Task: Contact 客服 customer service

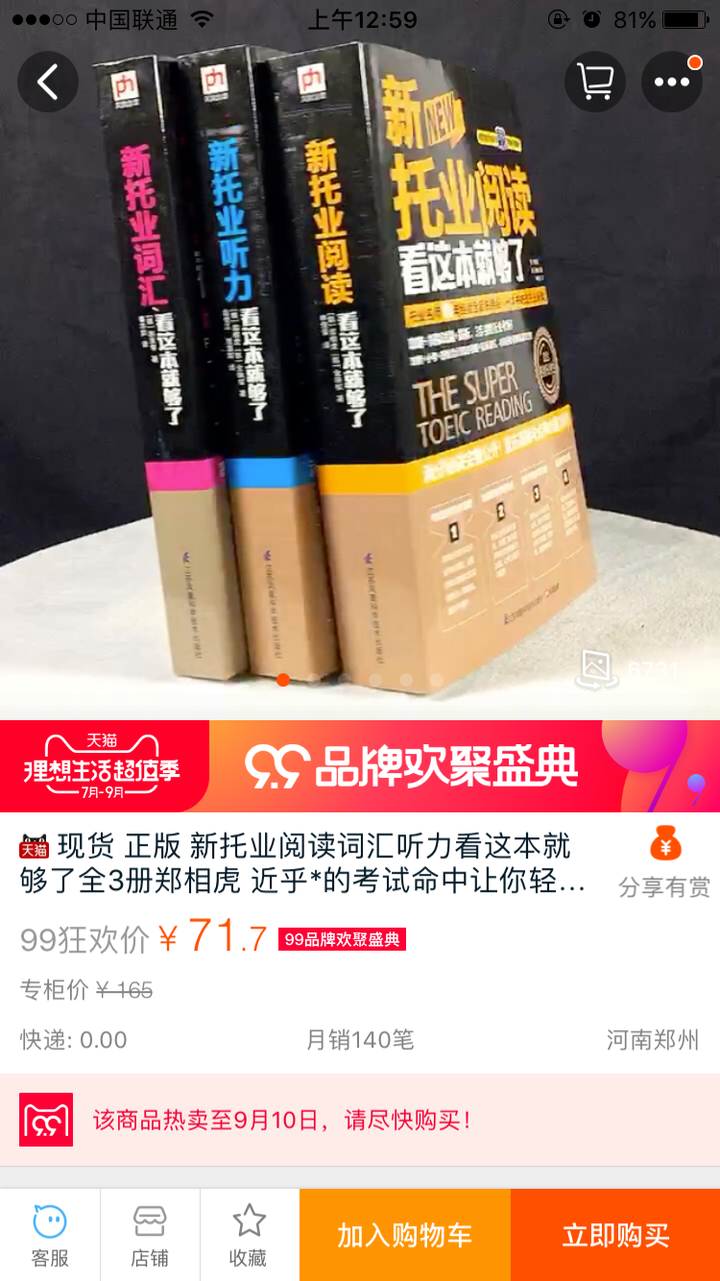Action: [50, 1235]
